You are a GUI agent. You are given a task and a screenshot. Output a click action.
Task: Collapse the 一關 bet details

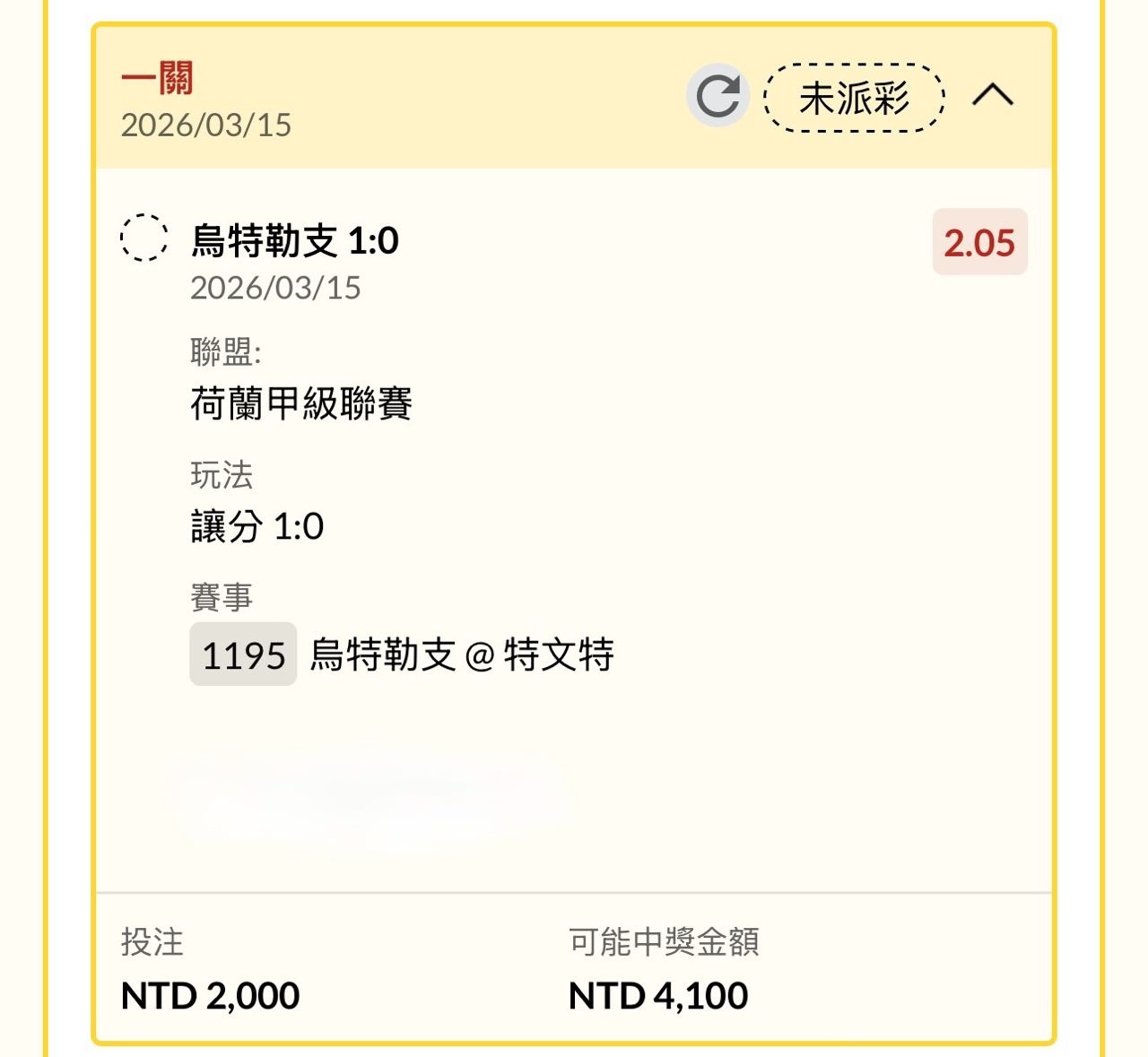click(993, 95)
